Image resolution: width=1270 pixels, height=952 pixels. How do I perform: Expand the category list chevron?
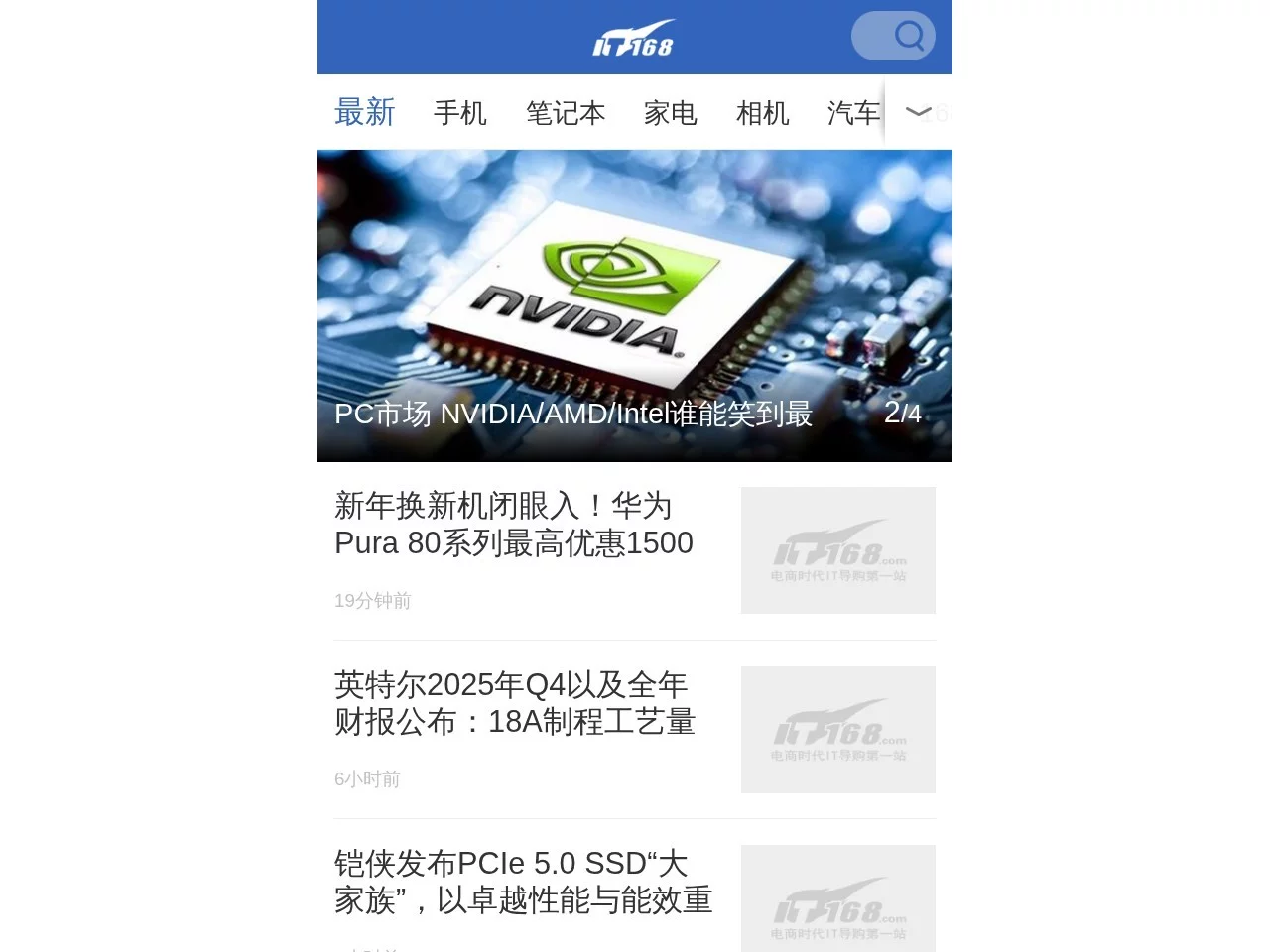point(919,111)
